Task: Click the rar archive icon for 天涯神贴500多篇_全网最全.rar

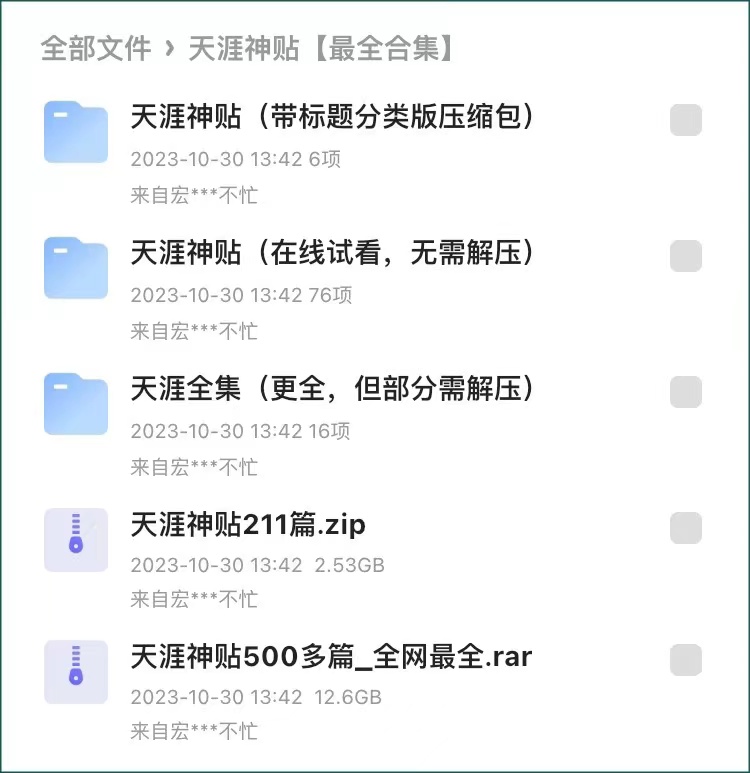Action: click(x=75, y=672)
